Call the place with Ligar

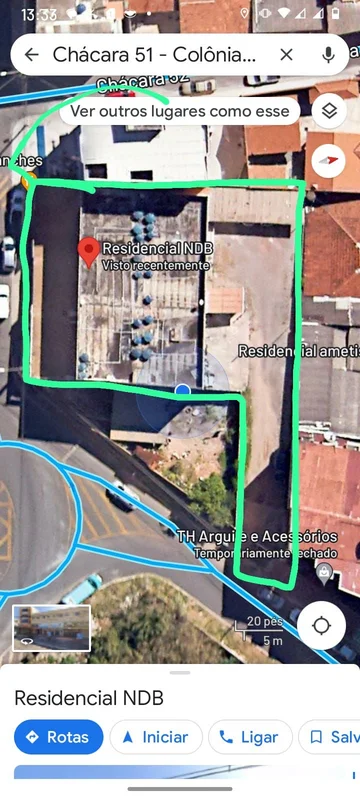[250, 737]
